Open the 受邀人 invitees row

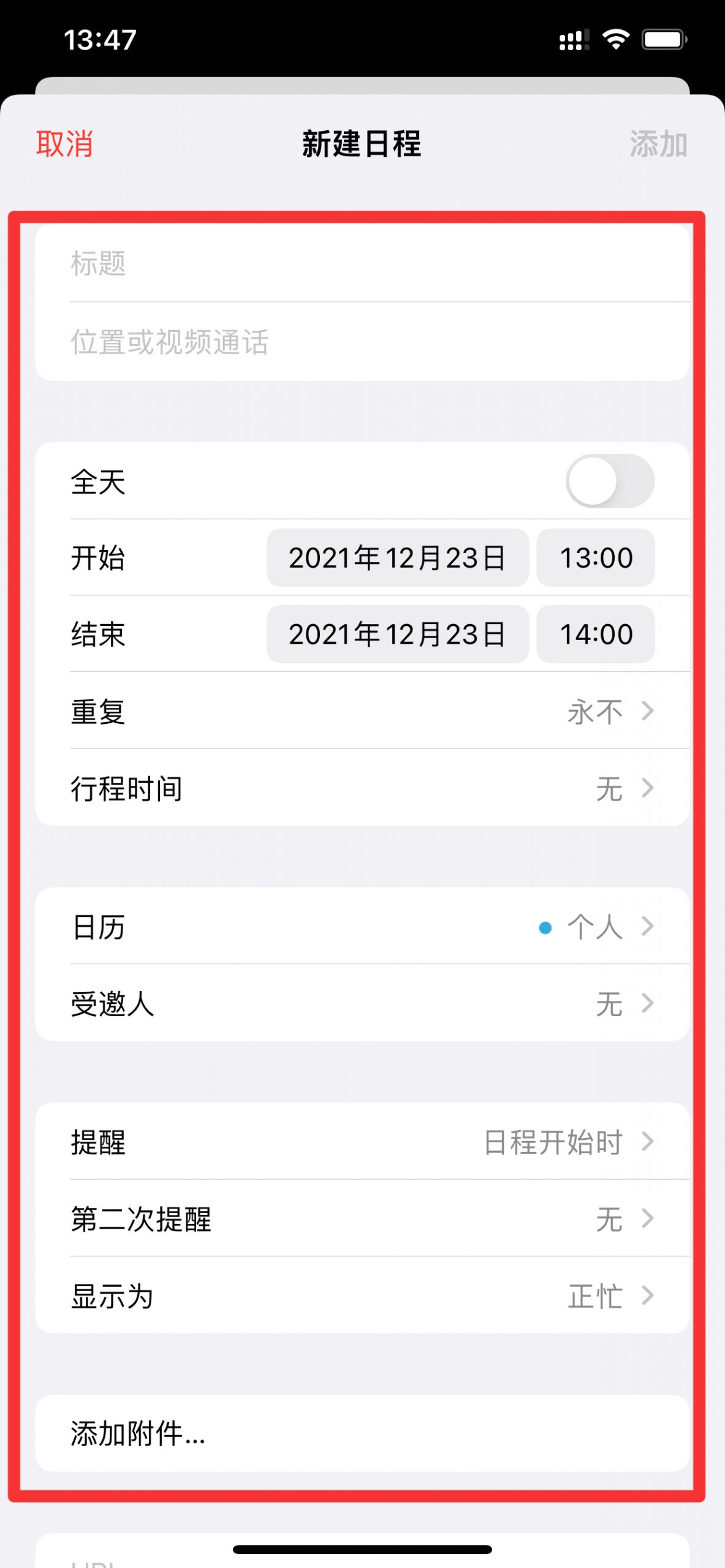point(363,1003)
